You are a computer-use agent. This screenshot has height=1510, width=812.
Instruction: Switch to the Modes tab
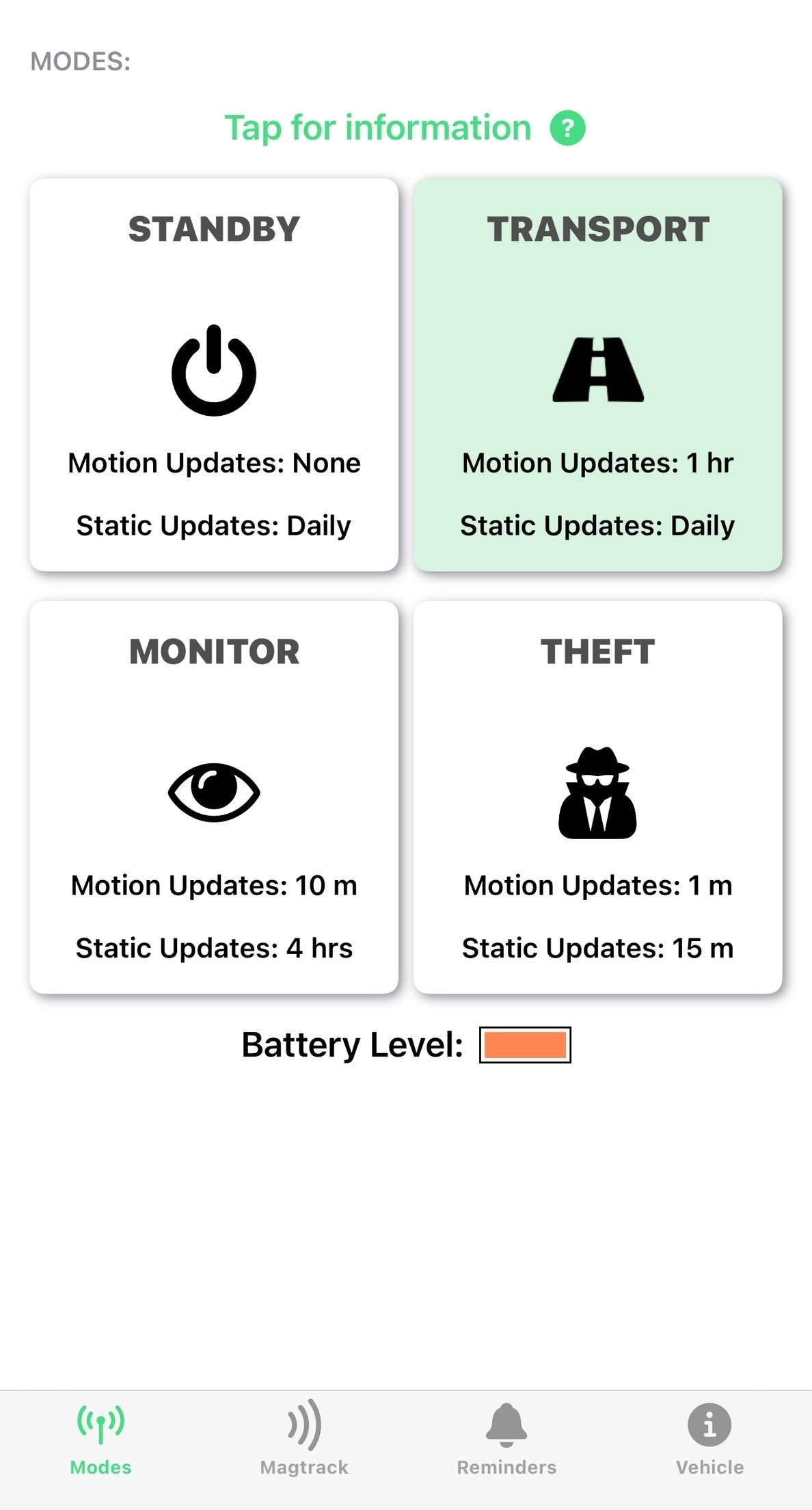tap(100, 1438)
